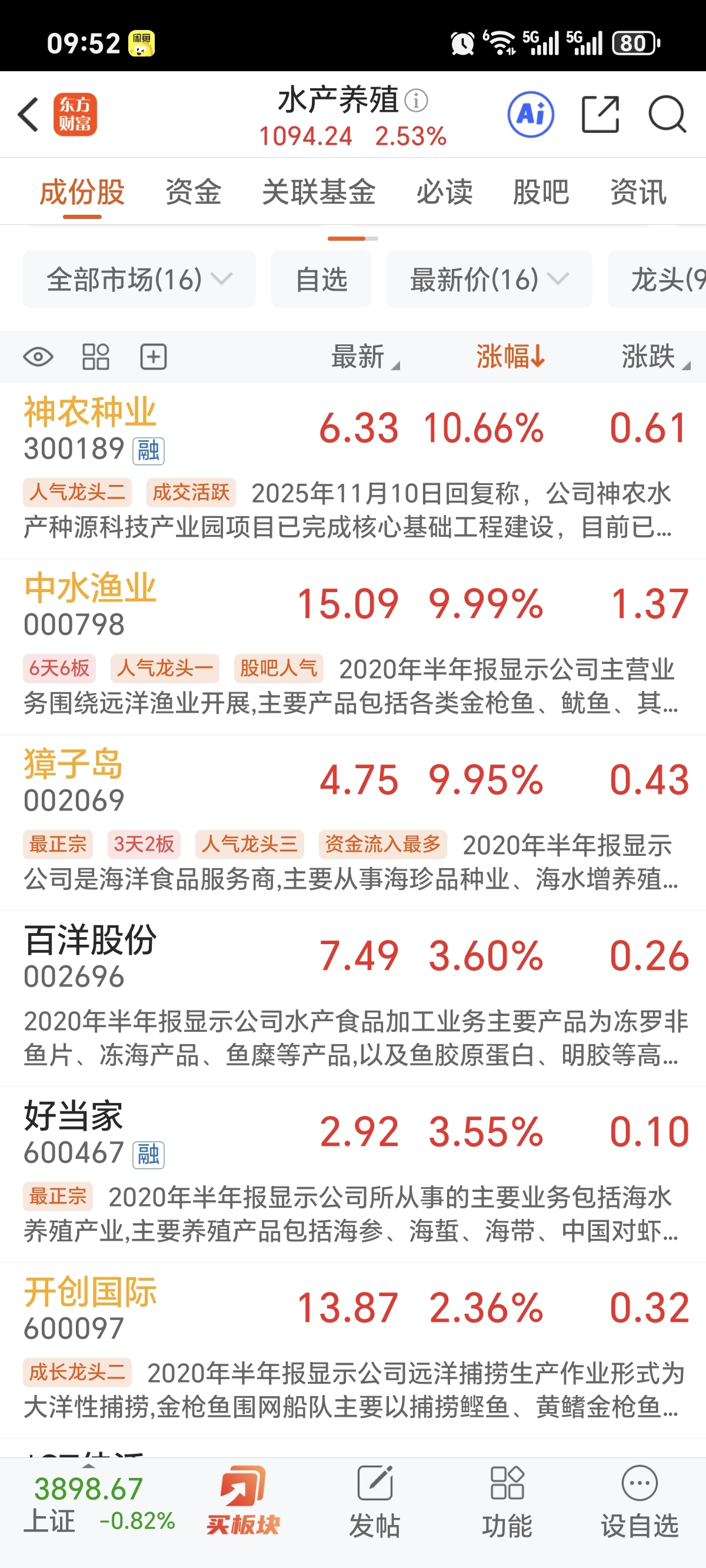Tap the 买板块 button
The image size is (706, 1568).
coord(243,1502)
